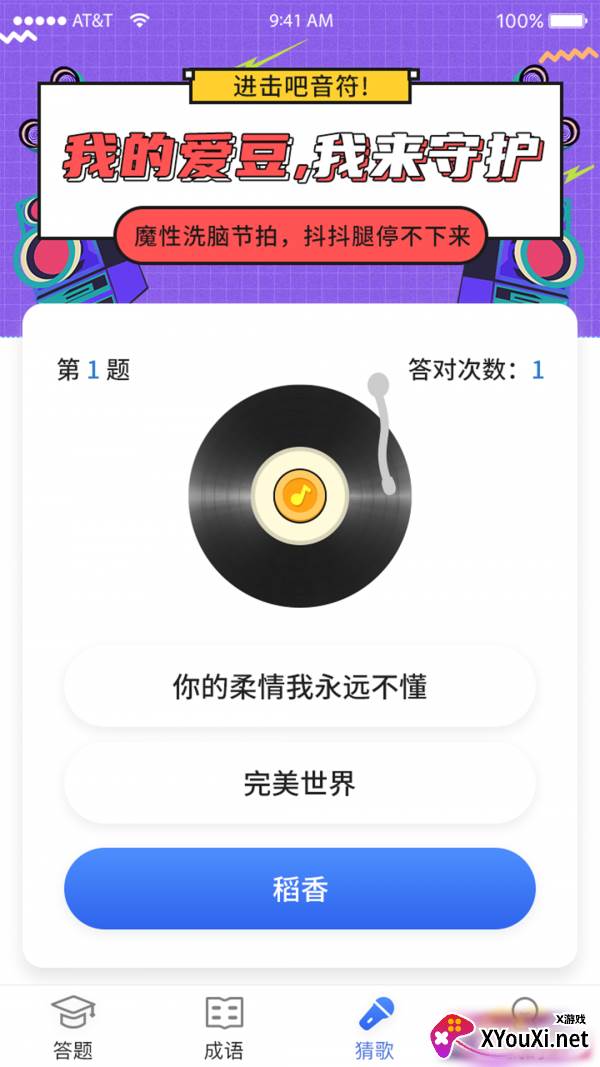Choose the answer 你的柔情我永远不懂

(300, 687)
